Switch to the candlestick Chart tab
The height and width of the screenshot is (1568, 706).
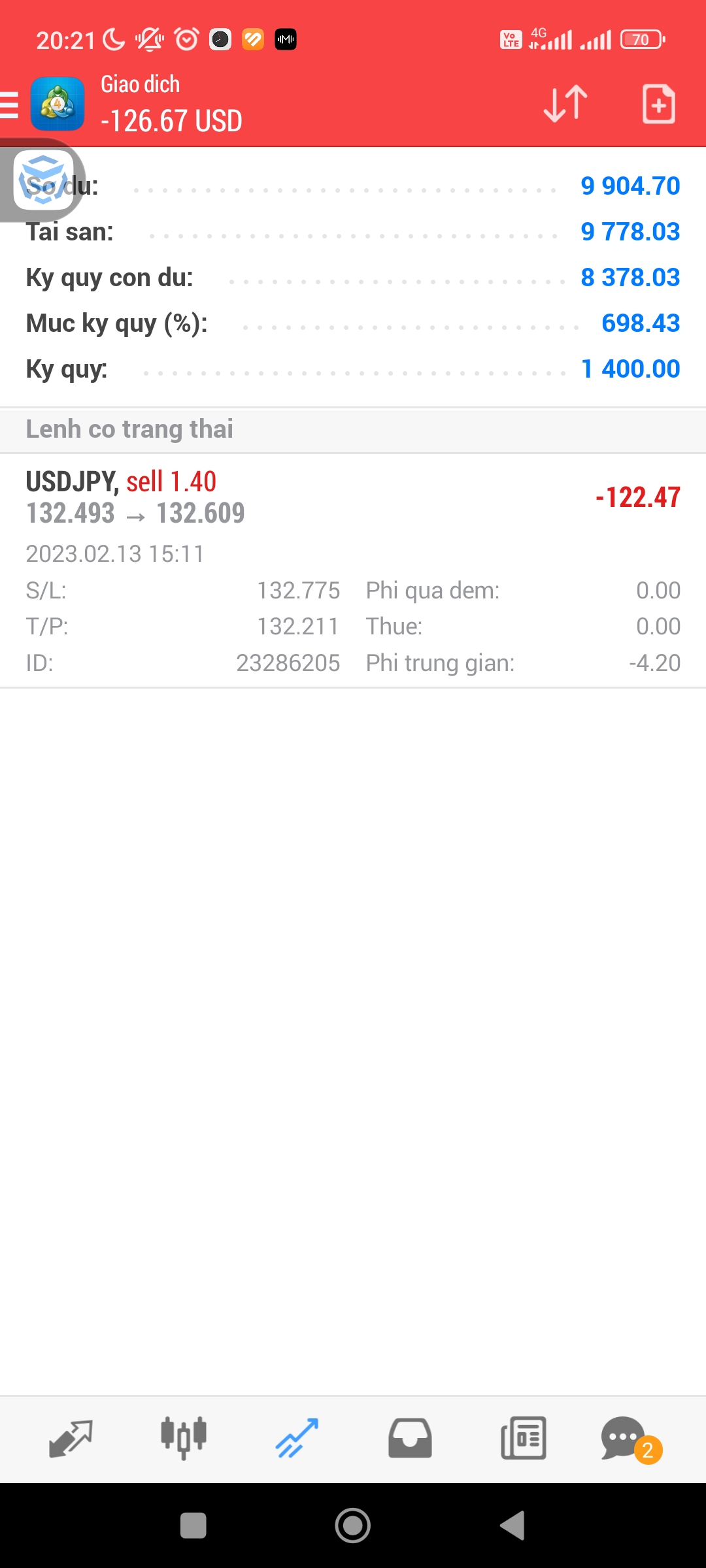[184, 1439]
